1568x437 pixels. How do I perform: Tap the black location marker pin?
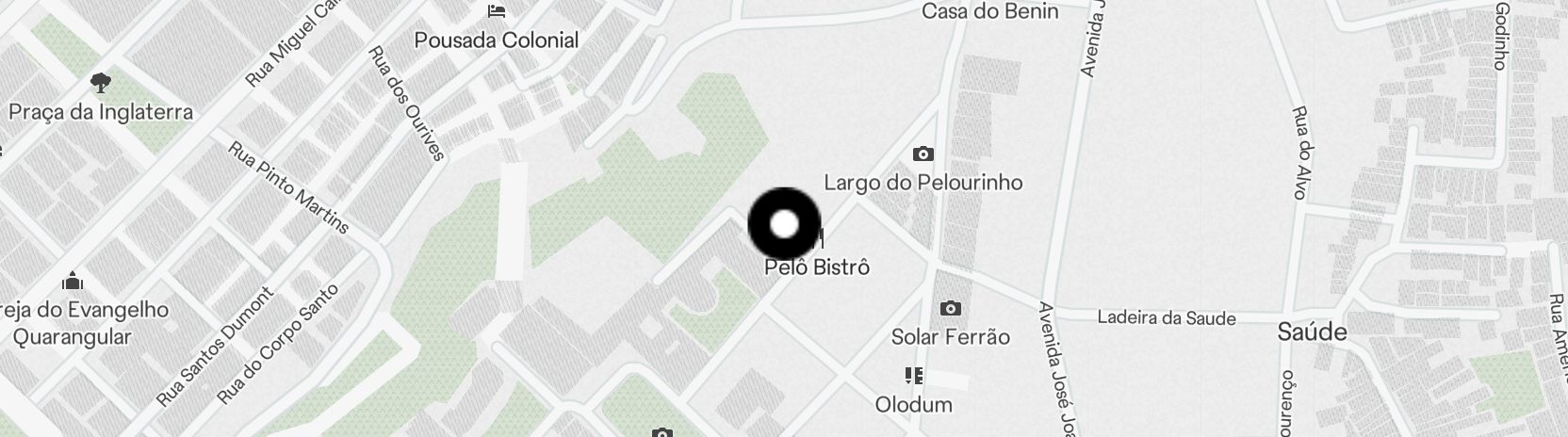tap(784, 224)
